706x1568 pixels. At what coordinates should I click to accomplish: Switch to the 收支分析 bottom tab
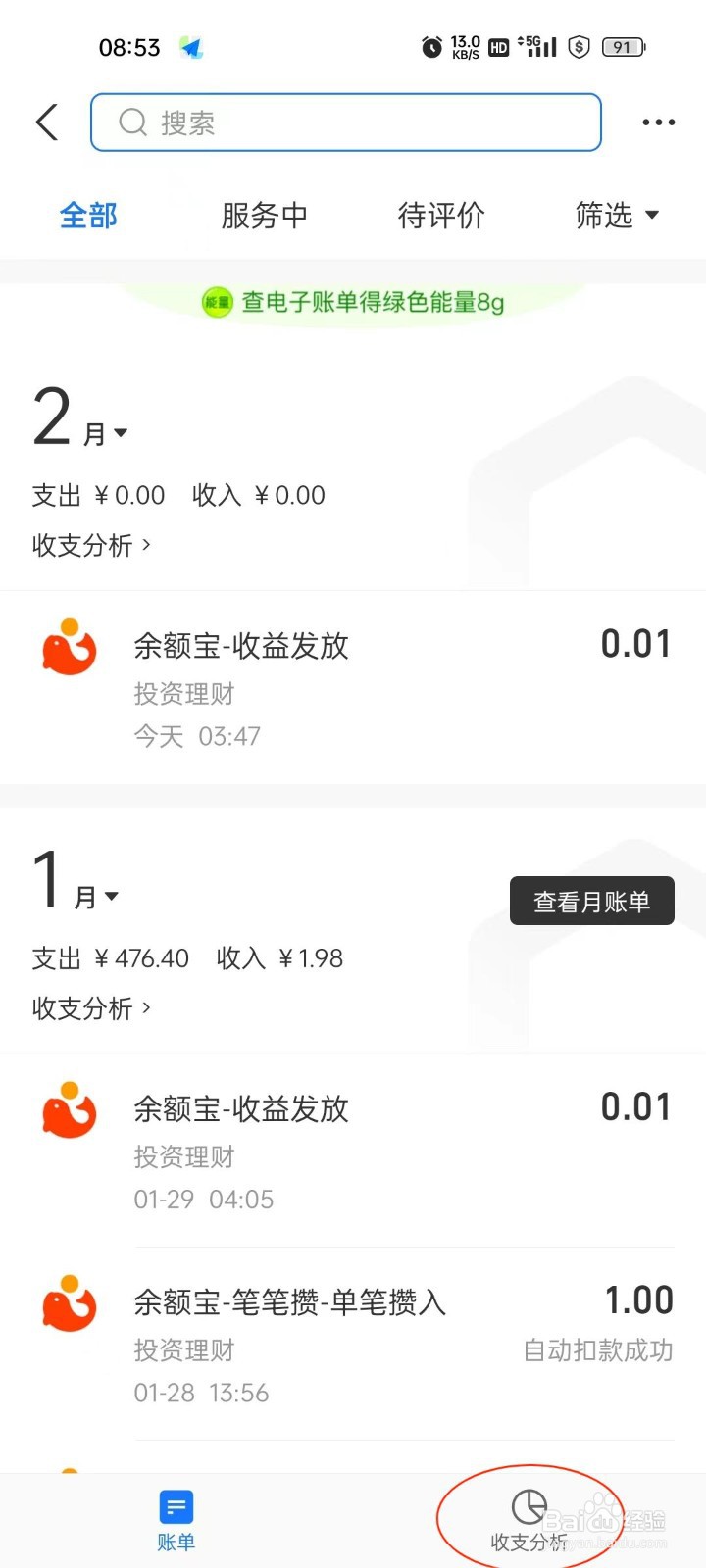[x=529, y=1521]
